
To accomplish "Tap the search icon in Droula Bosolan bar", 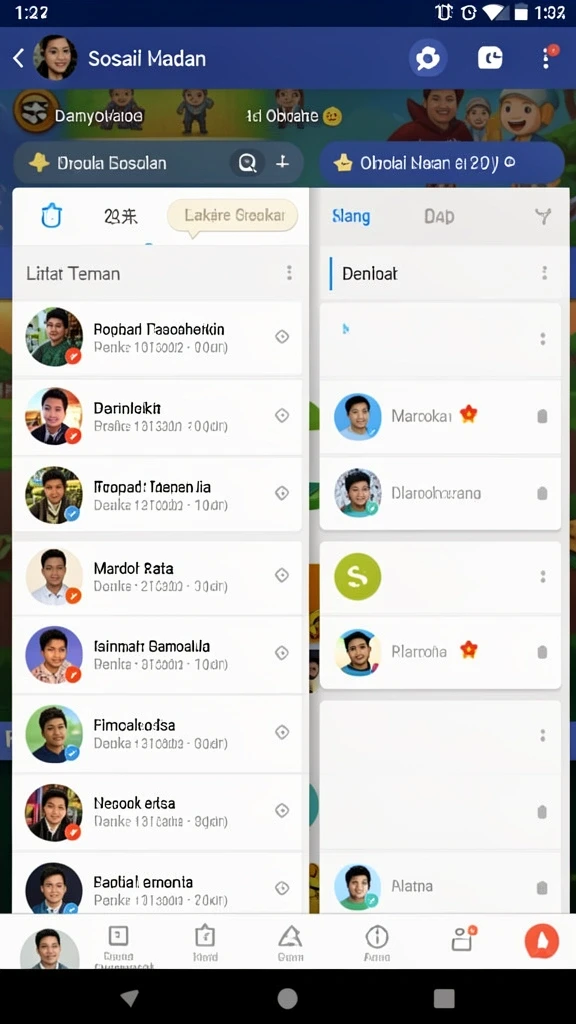I will [x=248, y=163].
